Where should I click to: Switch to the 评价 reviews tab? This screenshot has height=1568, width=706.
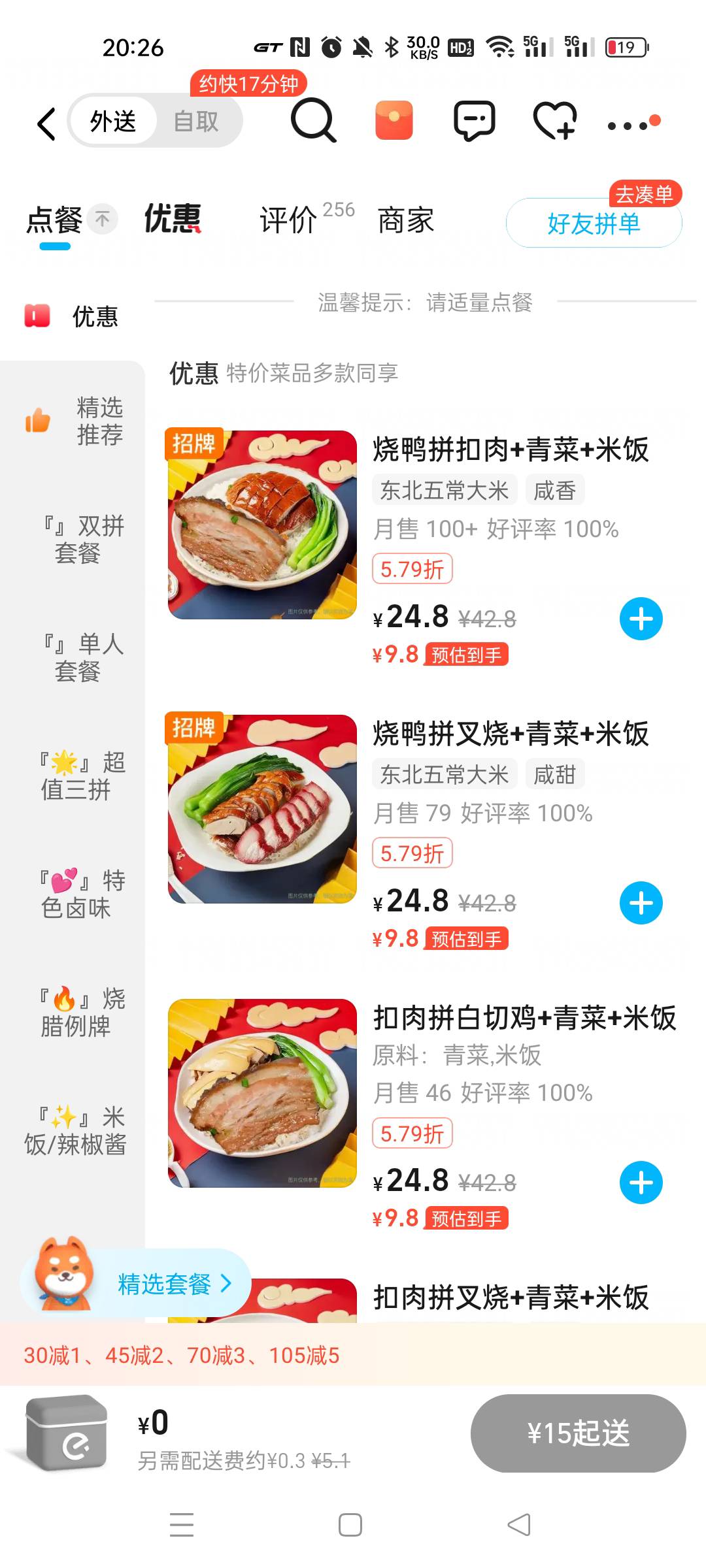pyautogui.click(x=289, y=220)
